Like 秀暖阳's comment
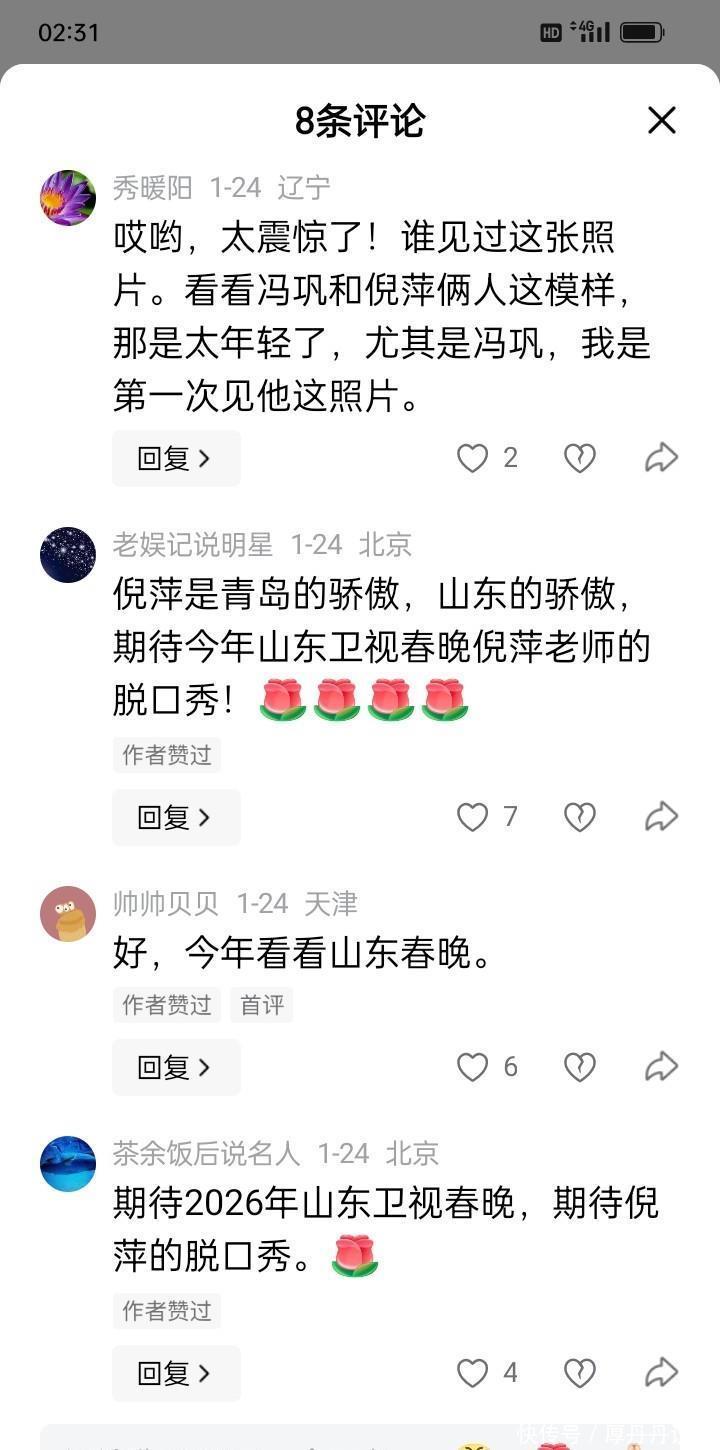This screenshot has width=720, height=1450. pyautogui.click(x=472, y=459)
